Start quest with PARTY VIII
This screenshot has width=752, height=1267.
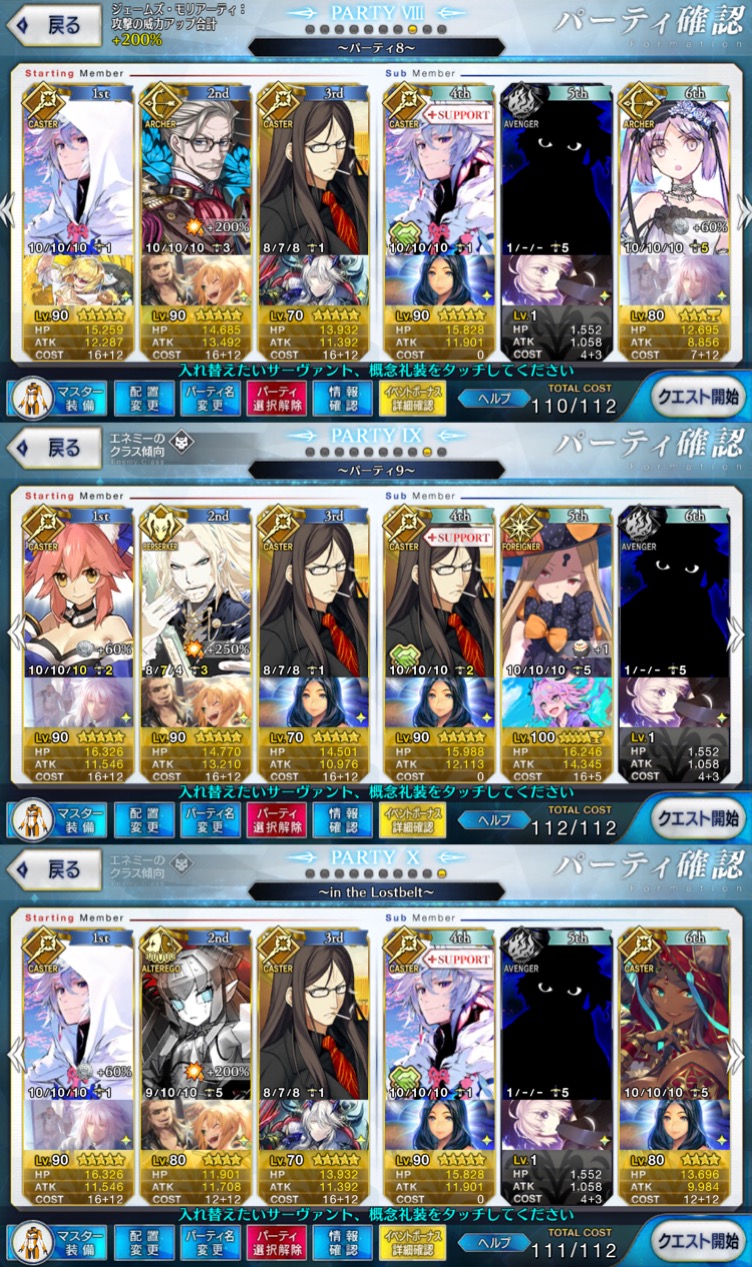tap(698, 396)
